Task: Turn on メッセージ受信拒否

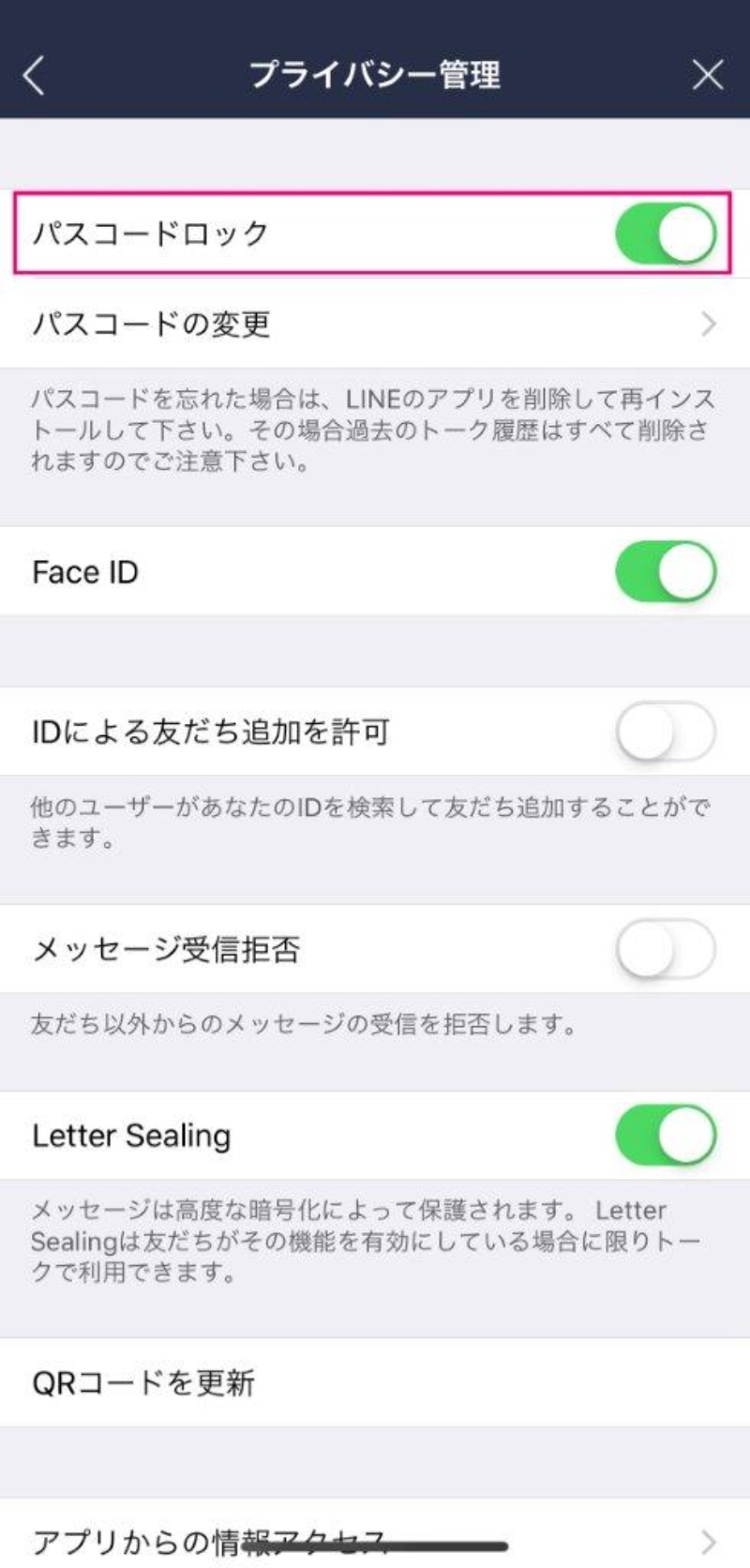Action: click(666, 949)
